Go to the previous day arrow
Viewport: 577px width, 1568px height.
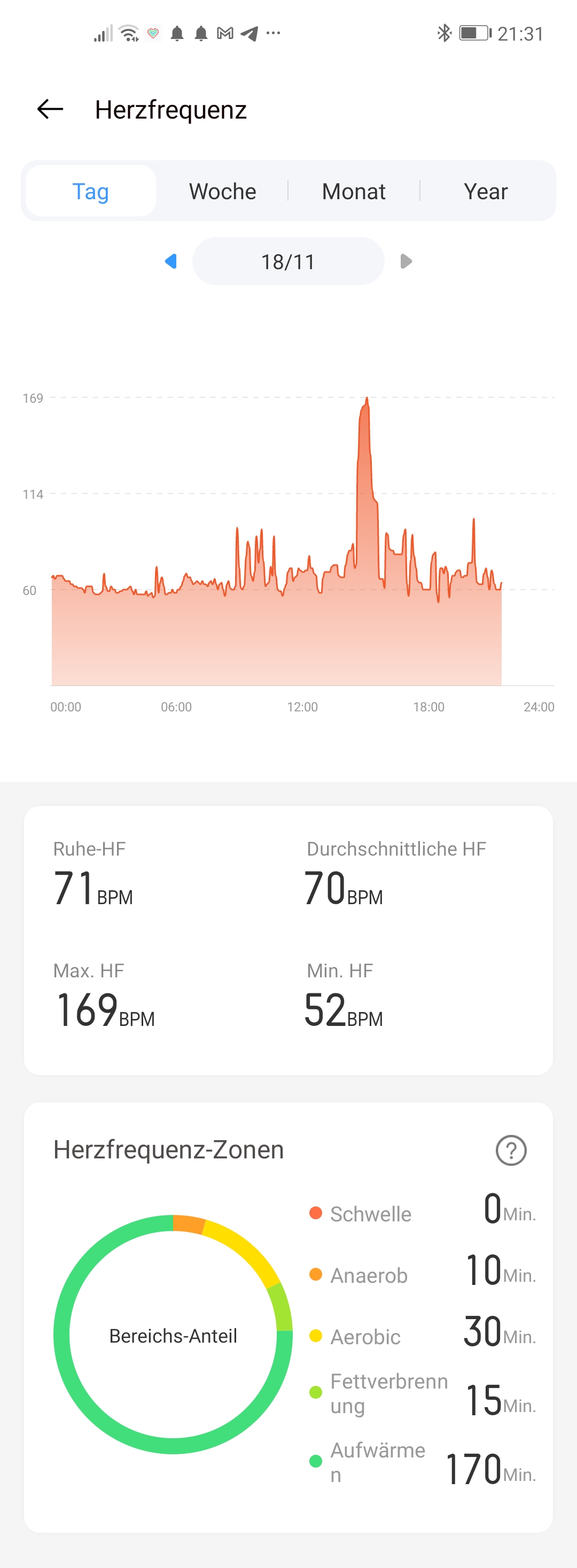click(171, 262)
